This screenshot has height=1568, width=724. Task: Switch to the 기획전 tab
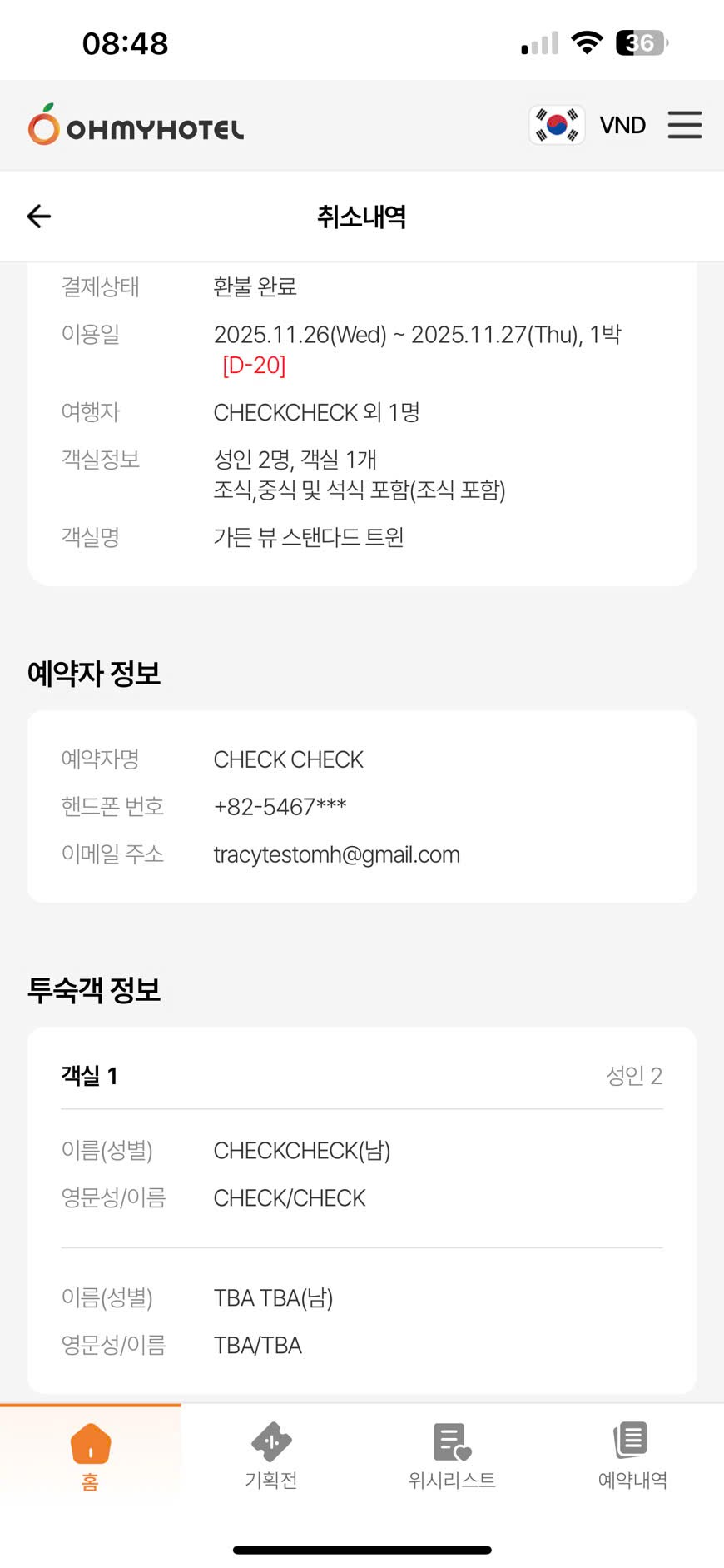point(271,1456)
